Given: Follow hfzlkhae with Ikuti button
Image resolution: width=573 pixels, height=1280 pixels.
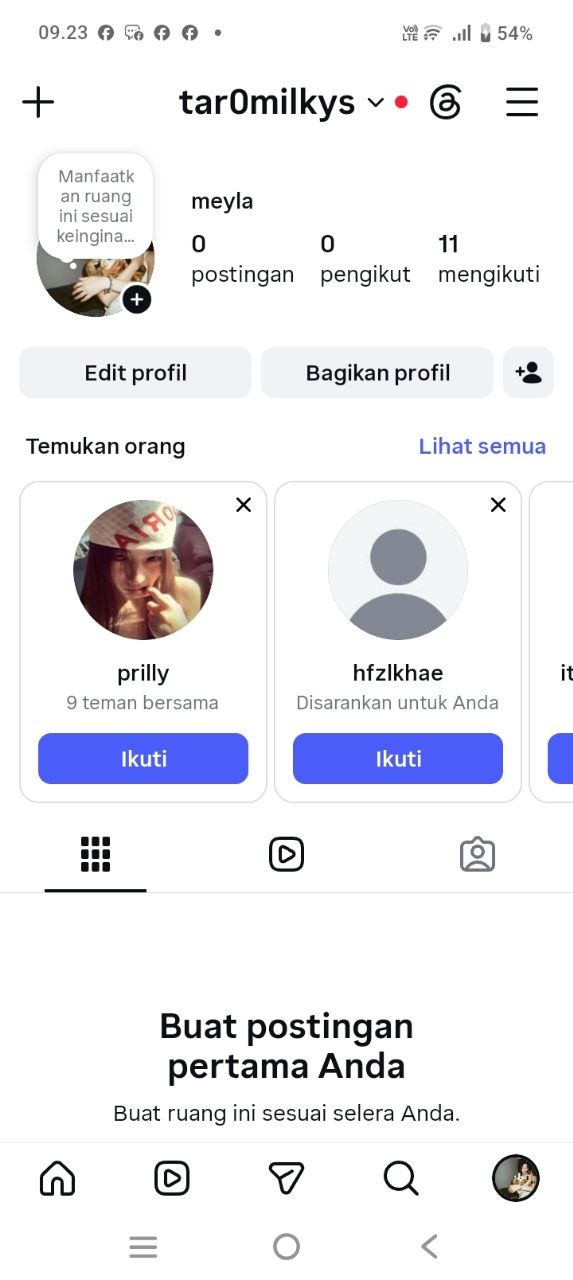Looking at the screenshot, I should [x=398, y=758].
